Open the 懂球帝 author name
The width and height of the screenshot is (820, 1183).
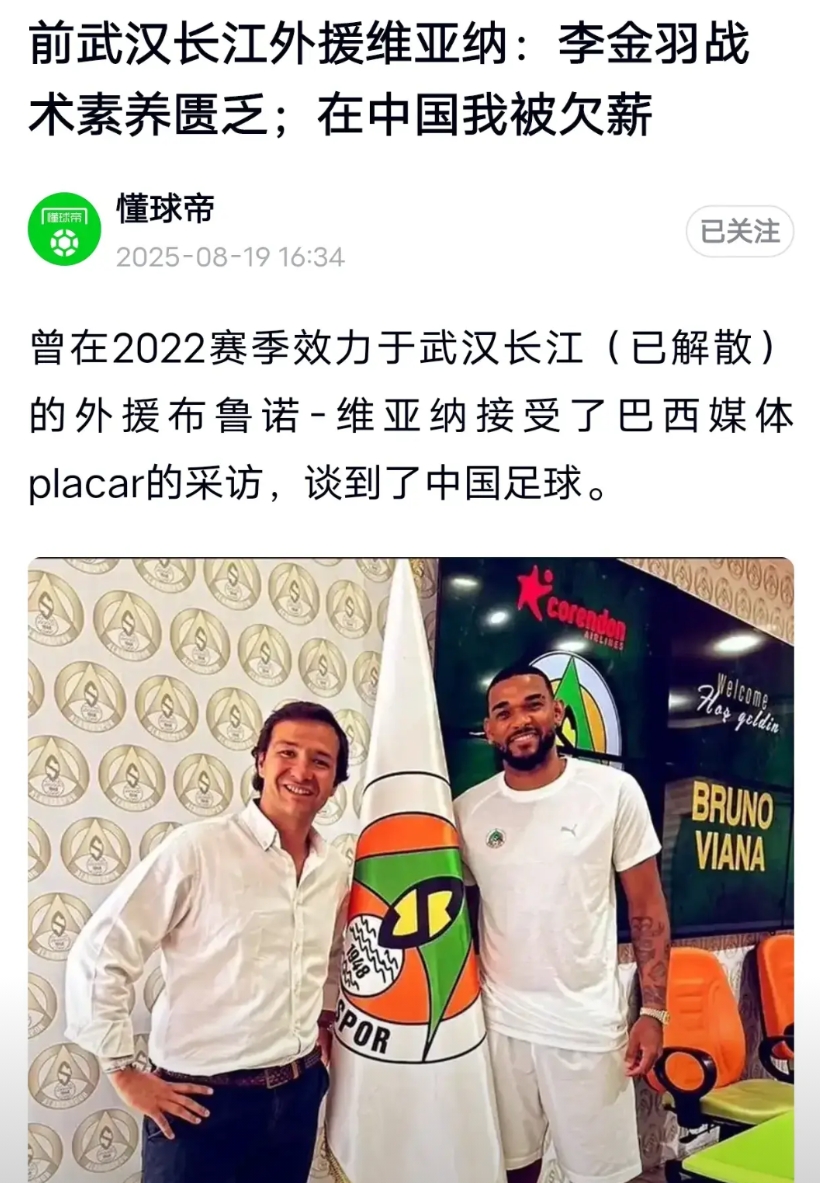click(165, 209)
